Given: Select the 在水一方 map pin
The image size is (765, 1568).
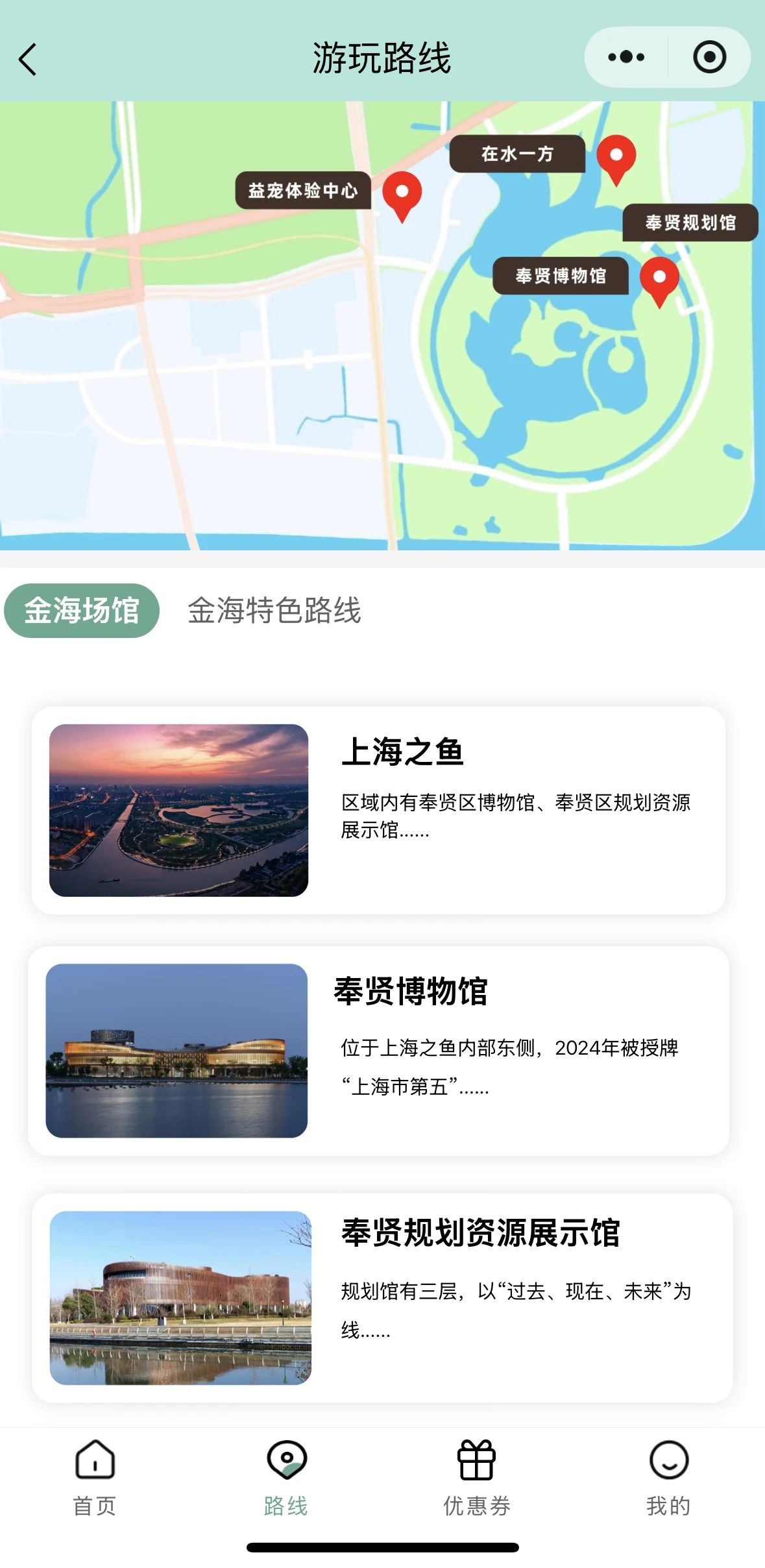Looking at the screenshot, I should [x=616, y=157].
